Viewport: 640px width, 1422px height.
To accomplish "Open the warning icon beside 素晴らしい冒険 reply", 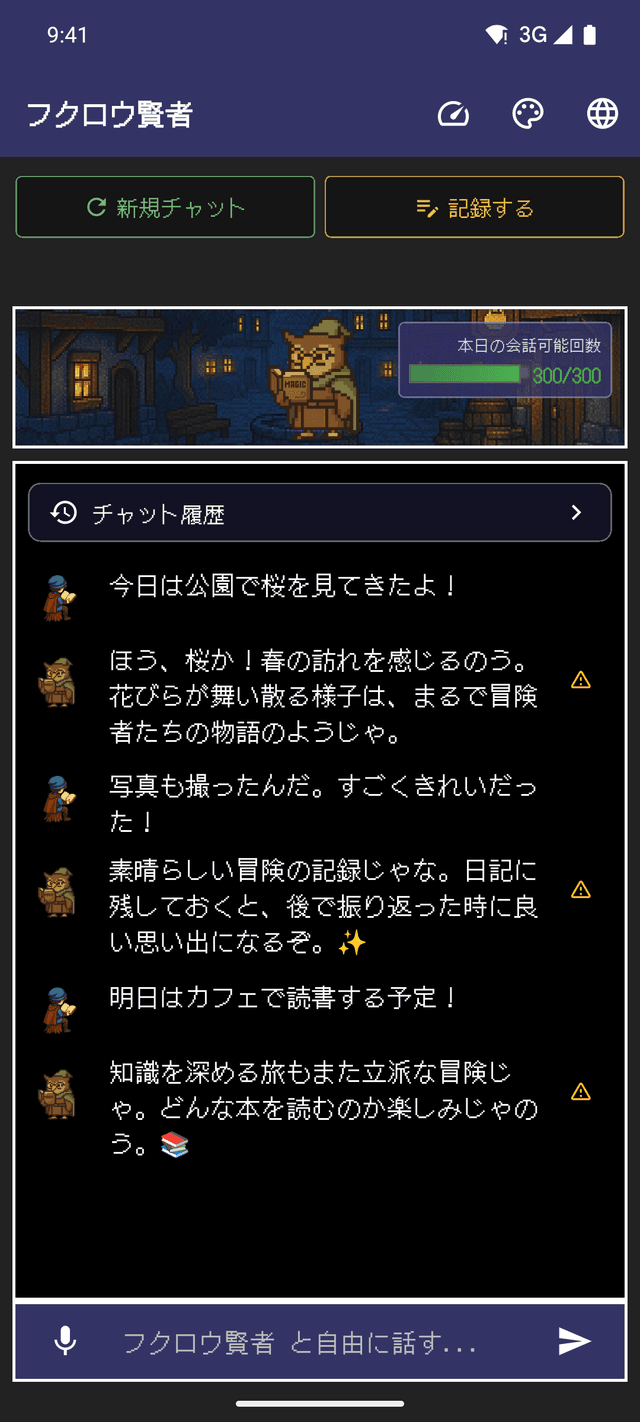I will pyautogui.click(x=581, y=890).
